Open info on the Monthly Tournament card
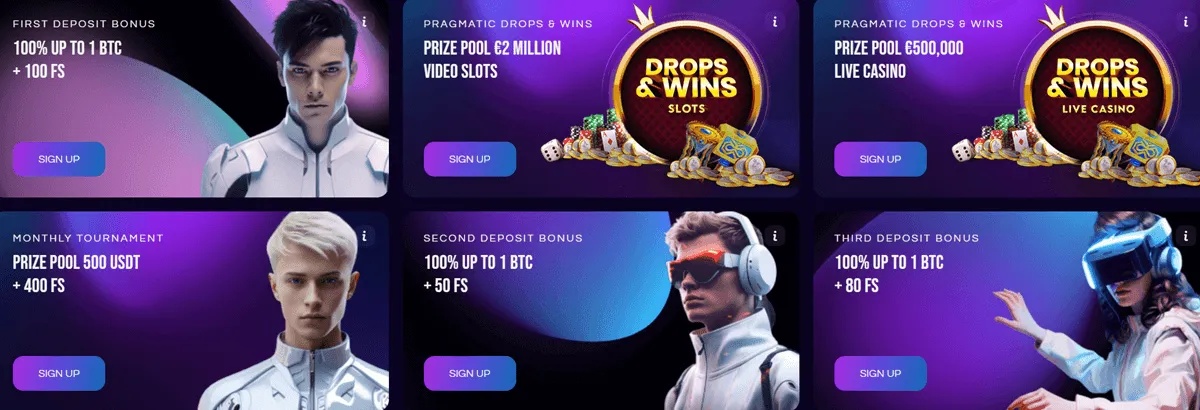 click(x=364, y=236)
